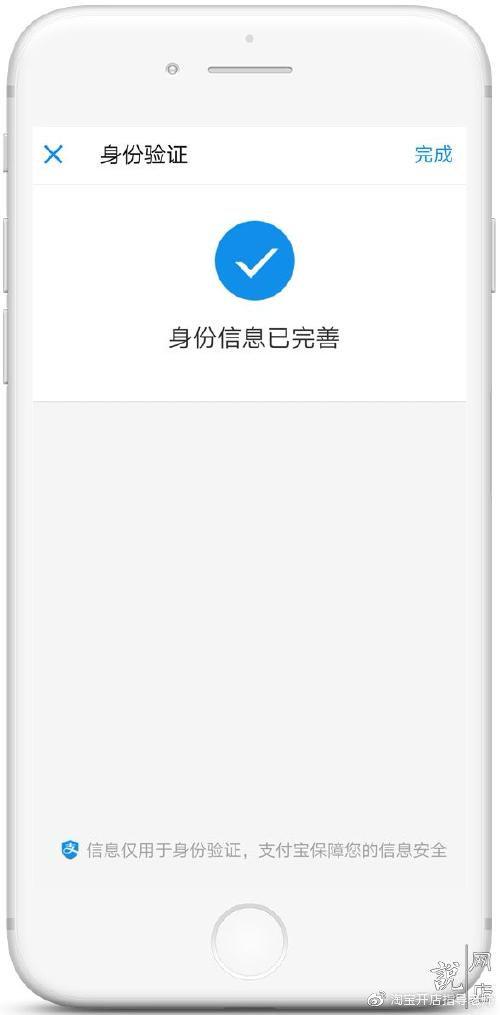Tap 完成 to finish identity verification
This screenshot has width=500, height=1015.
pyautogui.click(x=433, y=154)
